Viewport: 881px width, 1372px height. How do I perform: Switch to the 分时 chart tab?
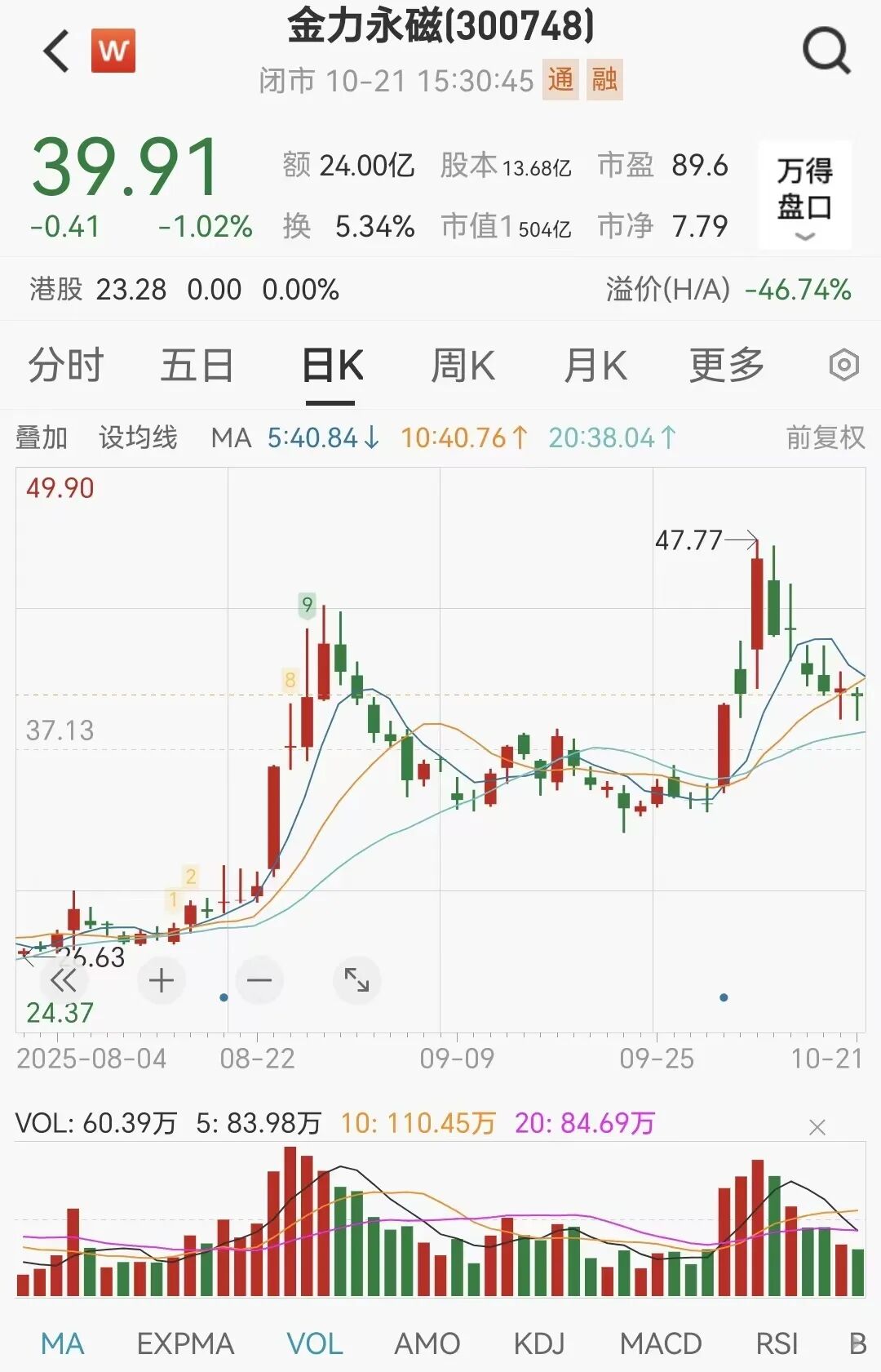click(x=66, y=365)
